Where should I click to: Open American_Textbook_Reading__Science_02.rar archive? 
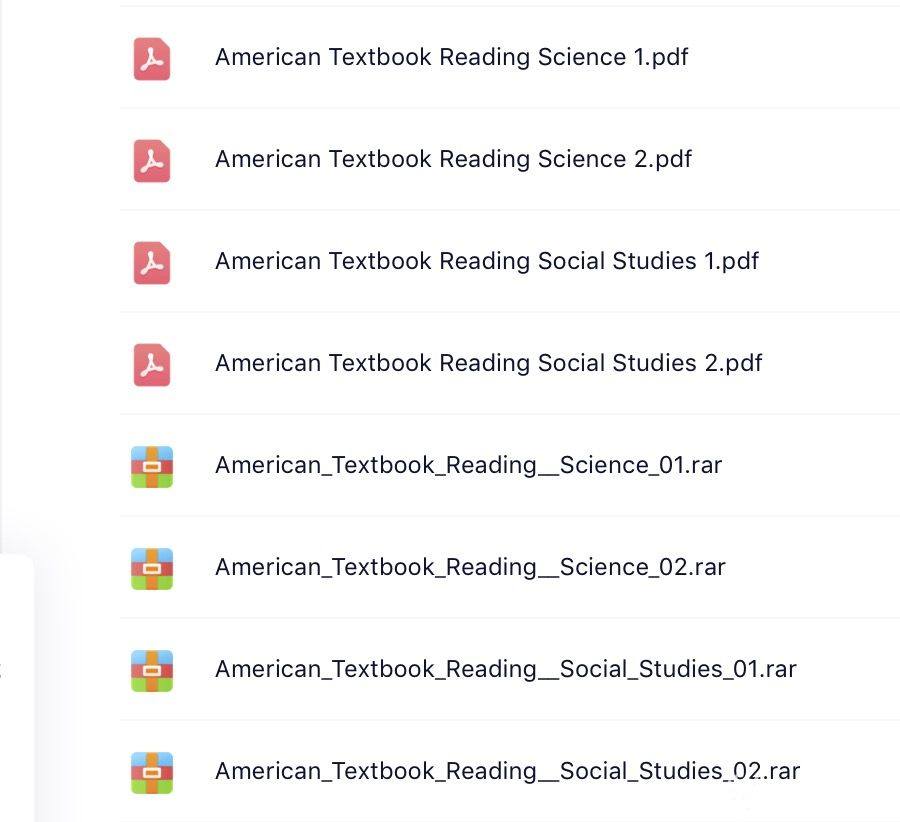point(470,567)
